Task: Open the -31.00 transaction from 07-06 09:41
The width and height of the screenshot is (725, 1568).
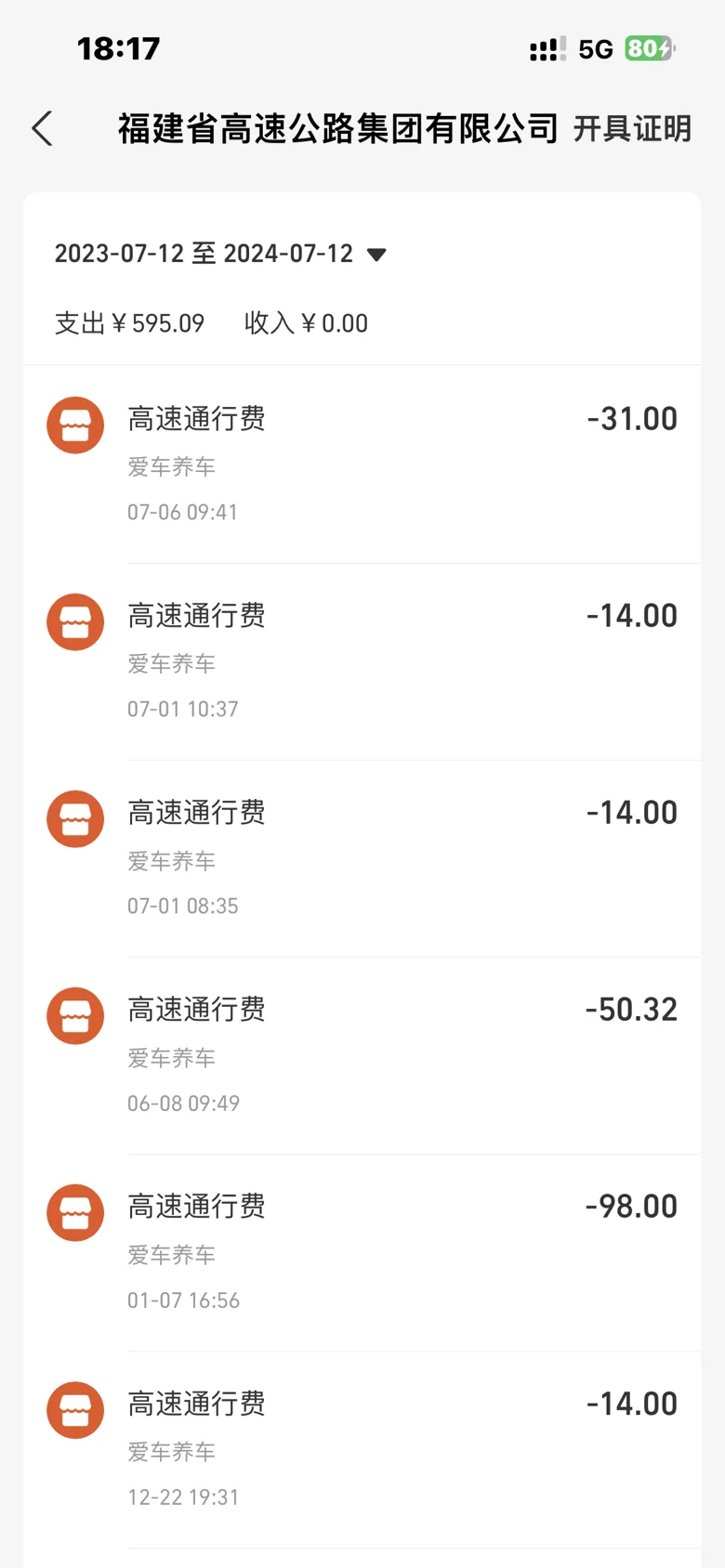Action: tap(362, 464)
